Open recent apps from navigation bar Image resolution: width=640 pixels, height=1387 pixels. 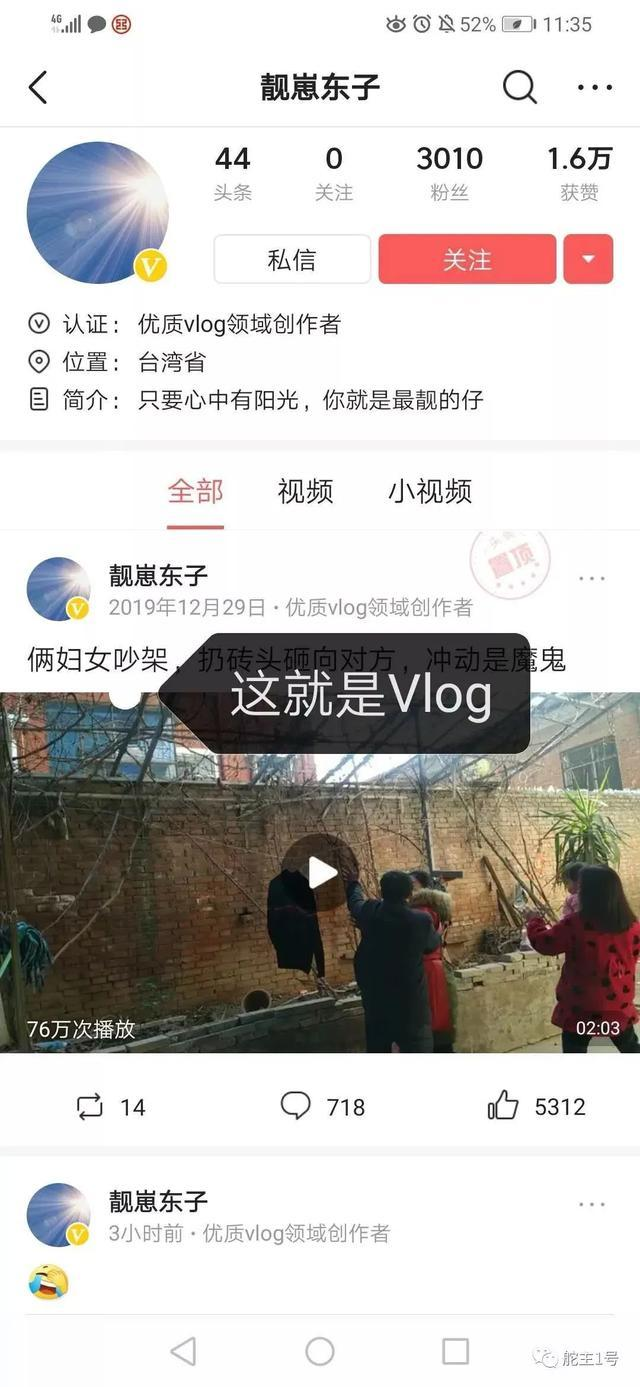455,1352
